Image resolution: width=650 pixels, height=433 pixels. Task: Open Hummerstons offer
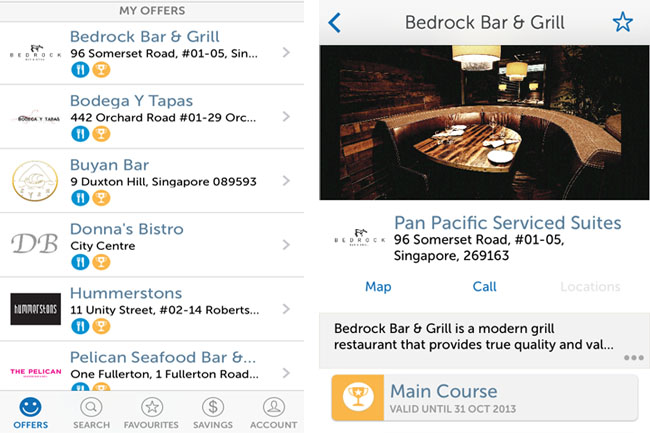click(x=150, y=309)
